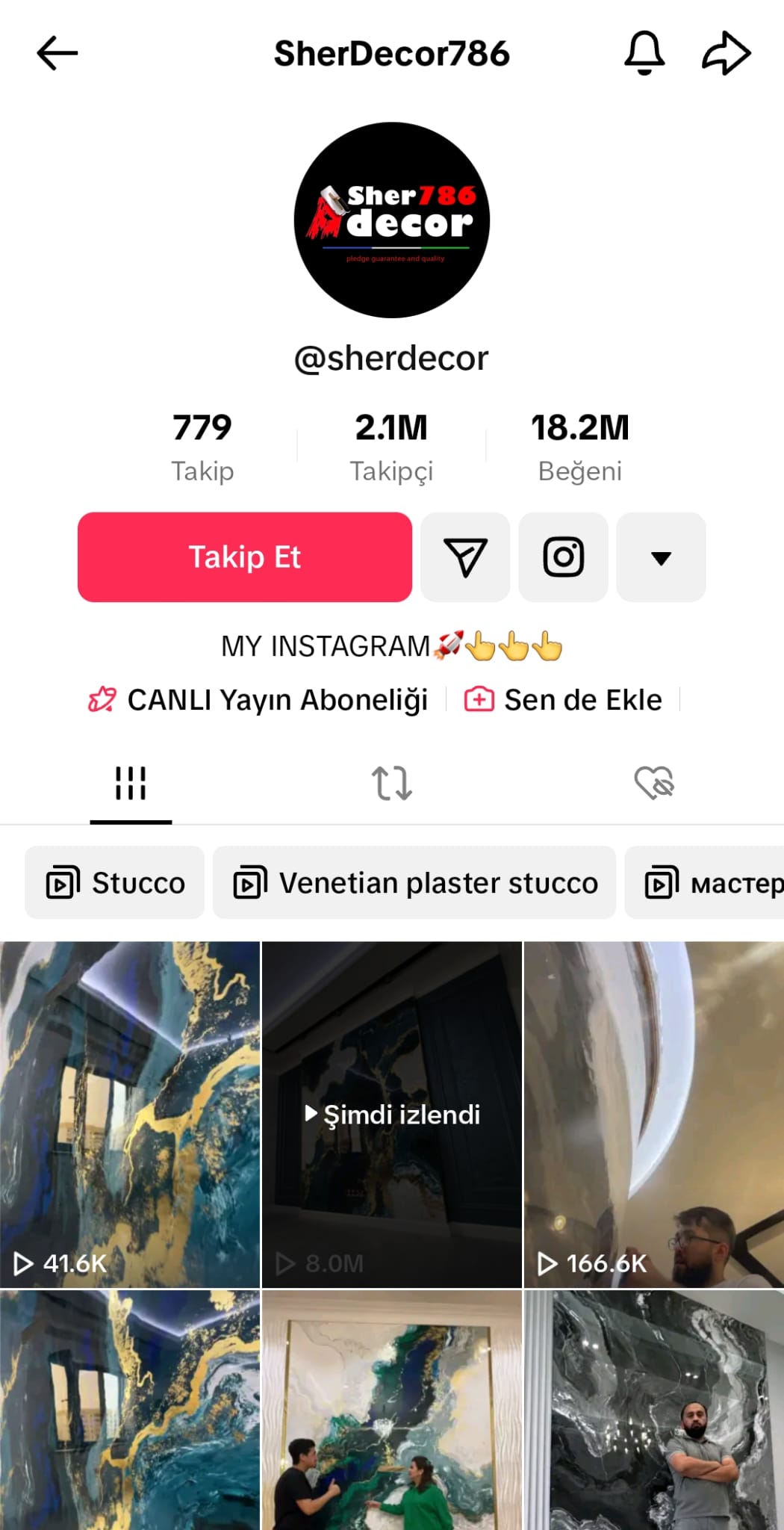Screen dimensions: 784x1530
Task: Send a direct message via paper-plane icon
Action: (465, 557)
